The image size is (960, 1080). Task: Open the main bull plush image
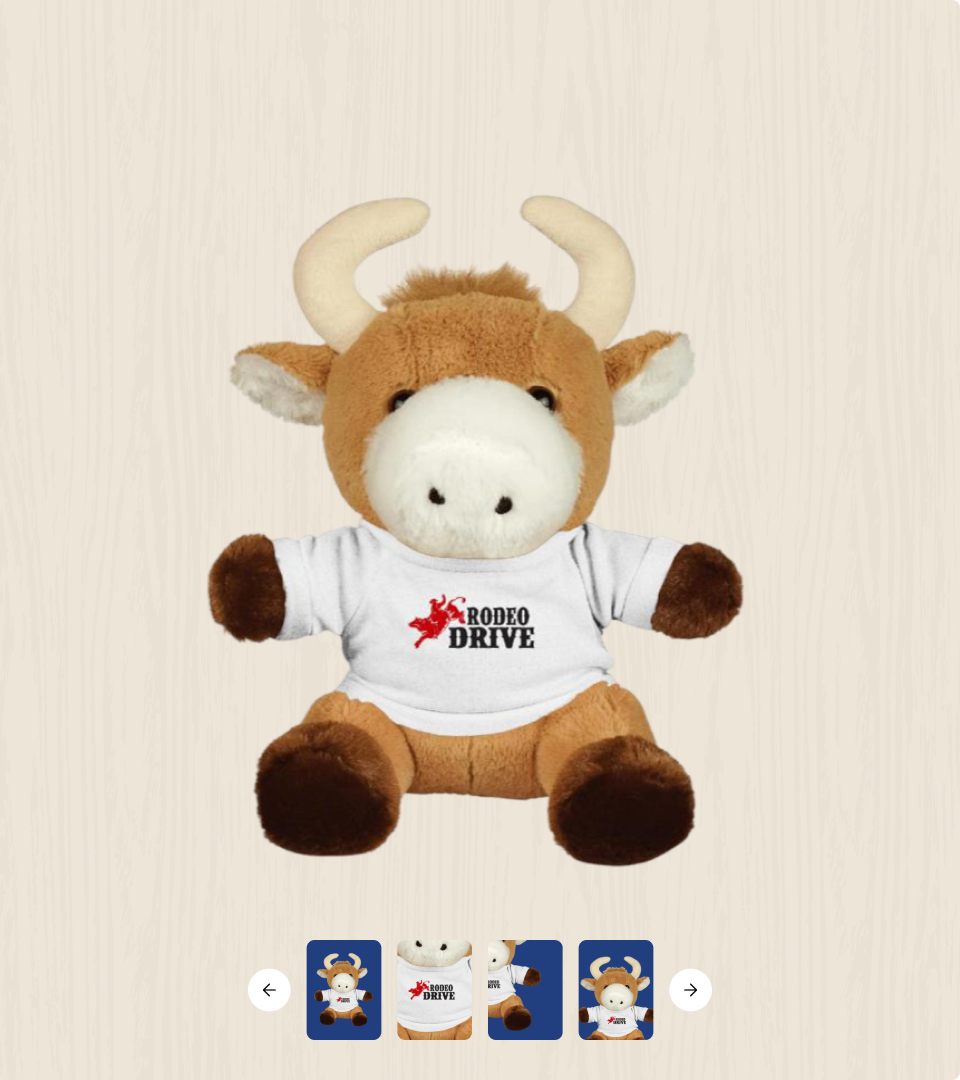(x=475, y=530)
